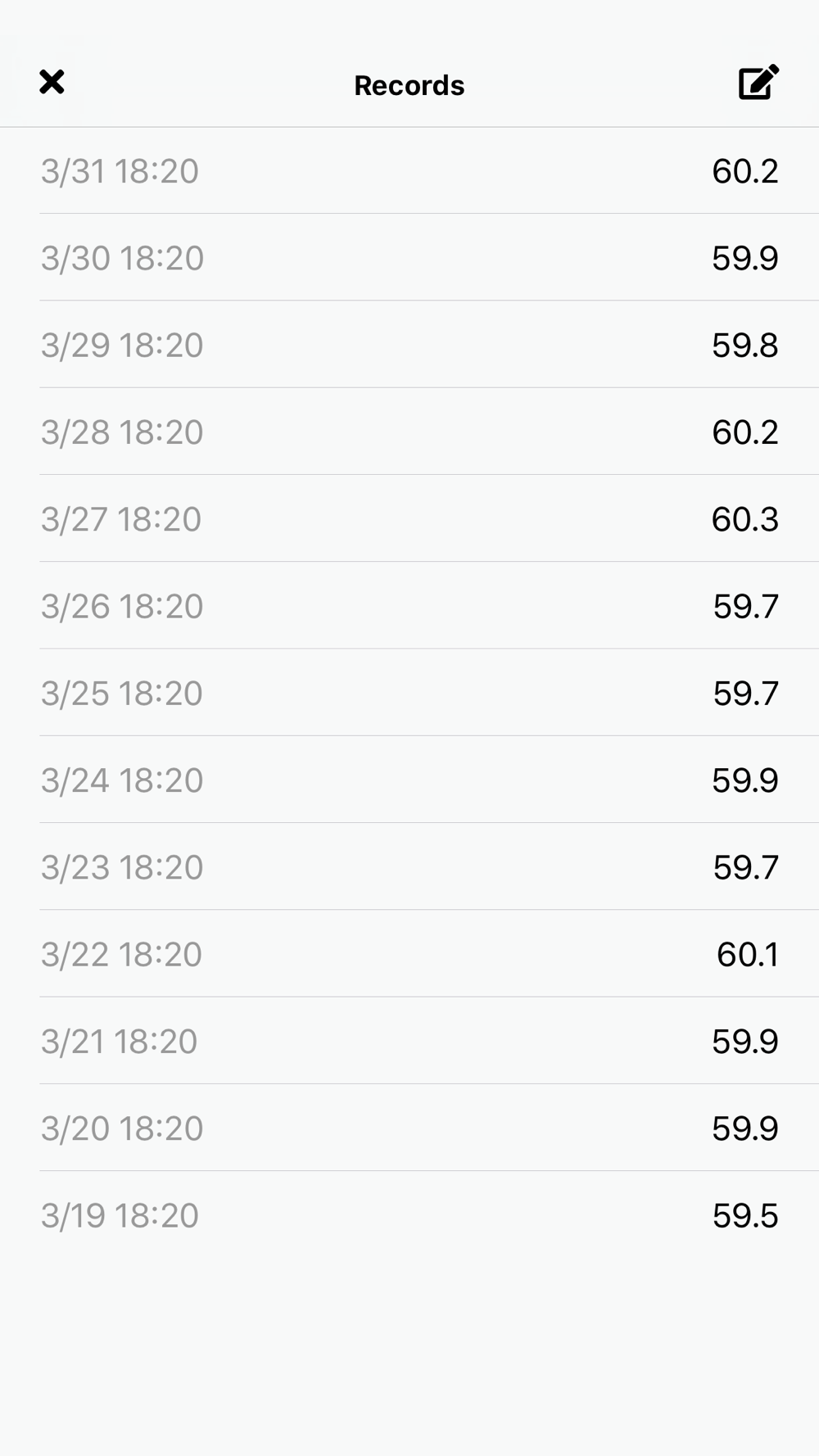Viewport: 819px width, 1456px height.
Task: Tap the 3/20 18:20 record
Action: click(409, 1128)
